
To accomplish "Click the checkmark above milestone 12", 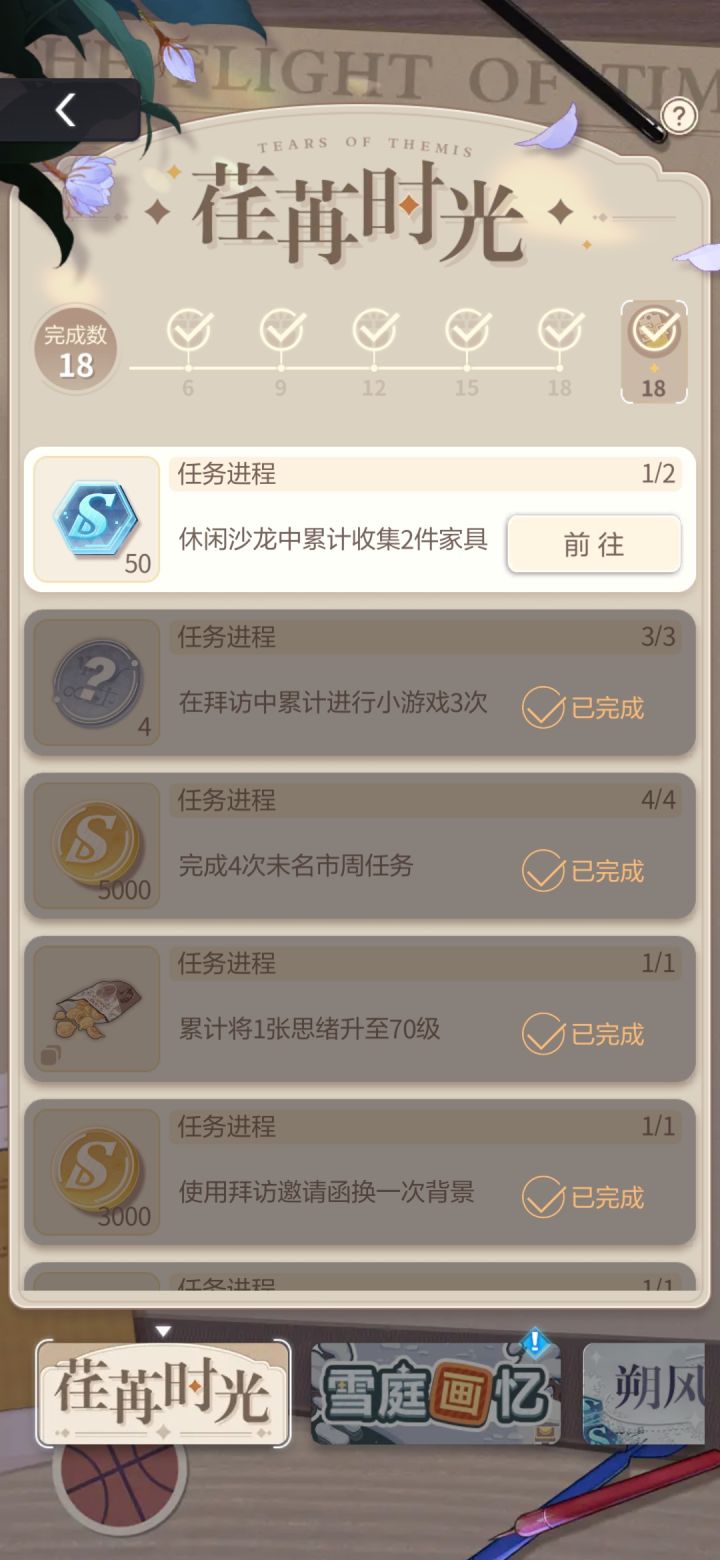I will point(374,327).
